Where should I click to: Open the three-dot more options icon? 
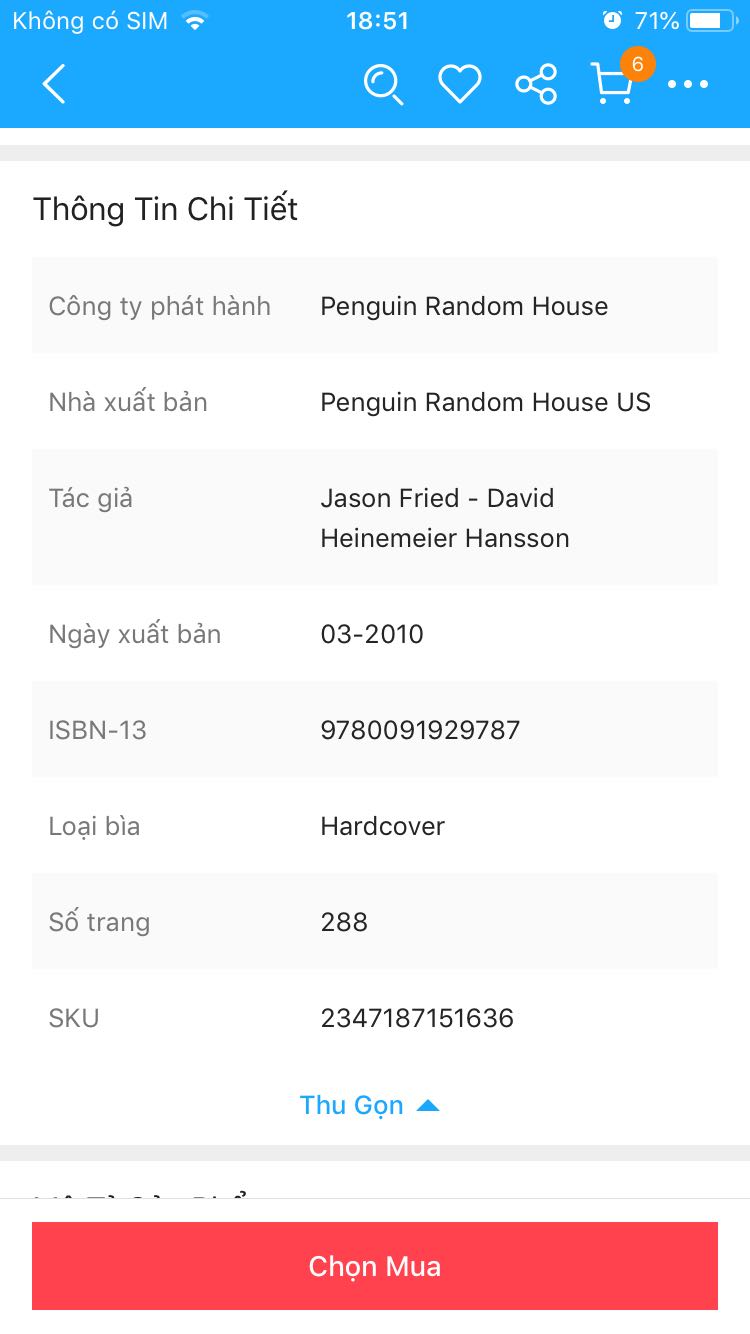point(688,85)
